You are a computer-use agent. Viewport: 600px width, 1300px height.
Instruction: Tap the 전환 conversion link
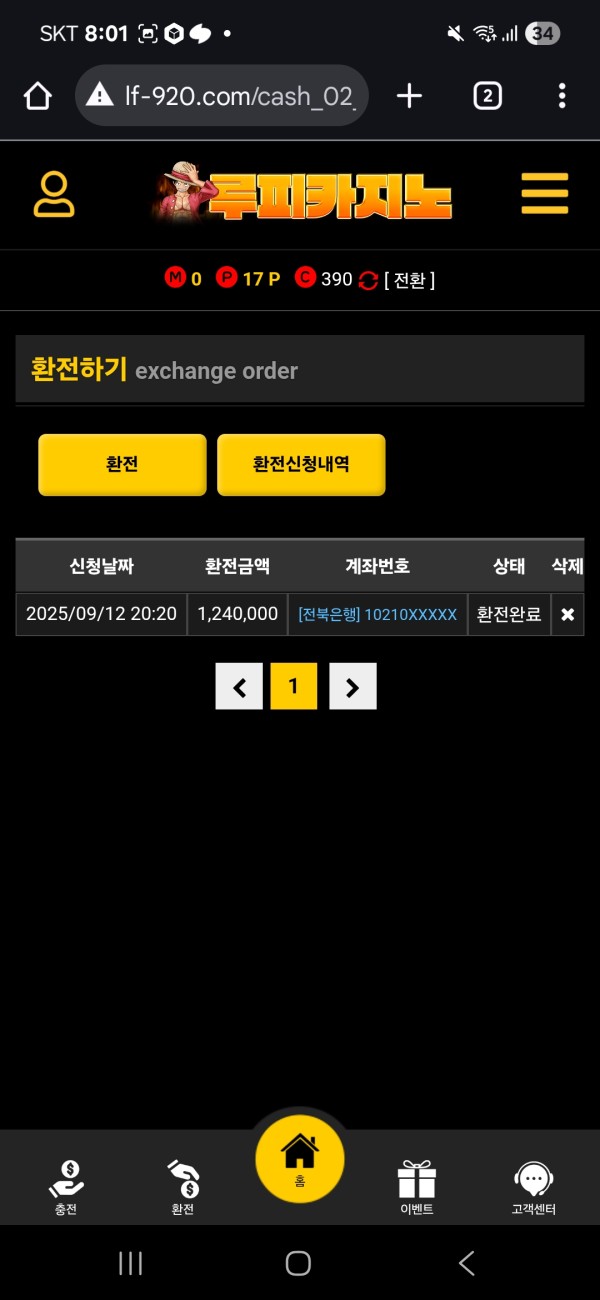(x=409, y=280)
